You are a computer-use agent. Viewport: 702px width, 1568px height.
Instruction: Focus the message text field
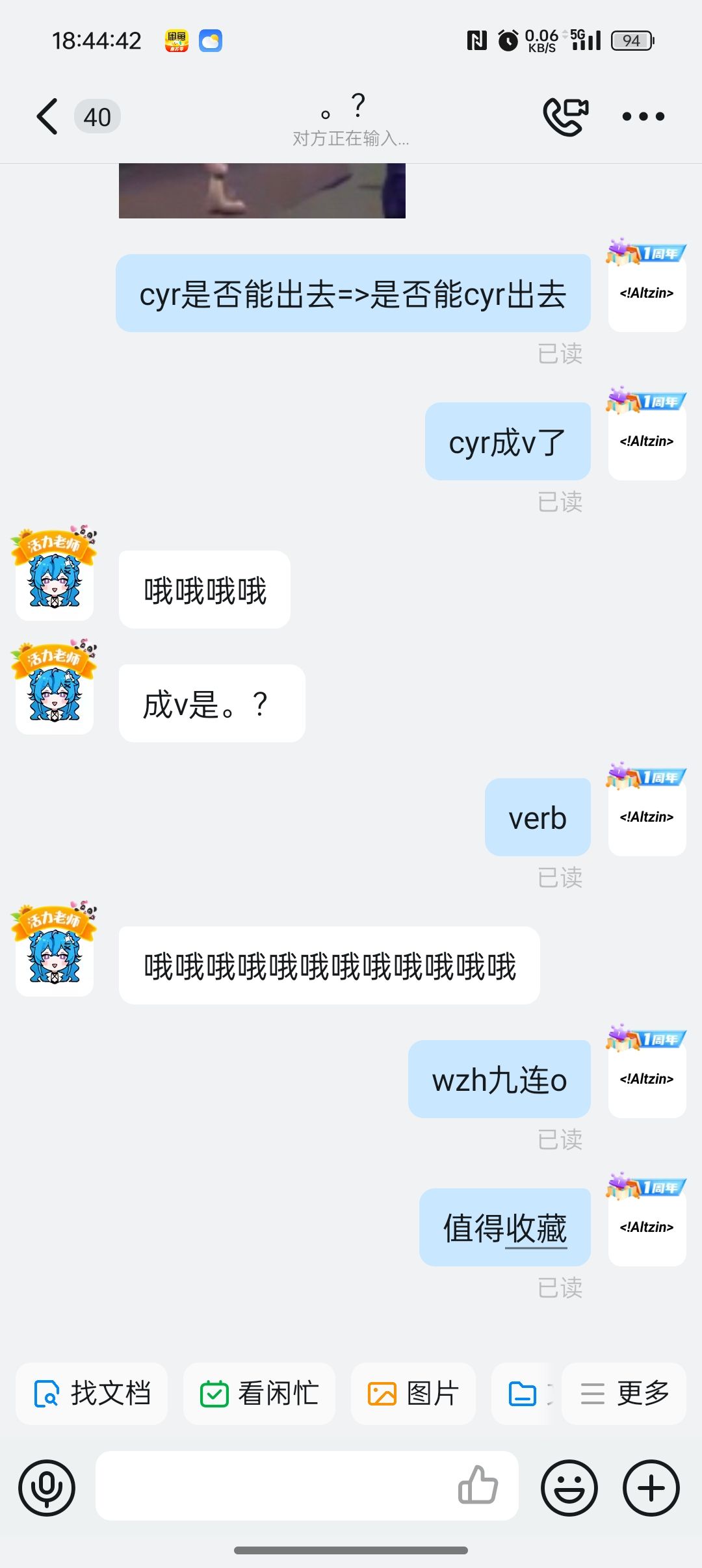tap(273, 1486)
